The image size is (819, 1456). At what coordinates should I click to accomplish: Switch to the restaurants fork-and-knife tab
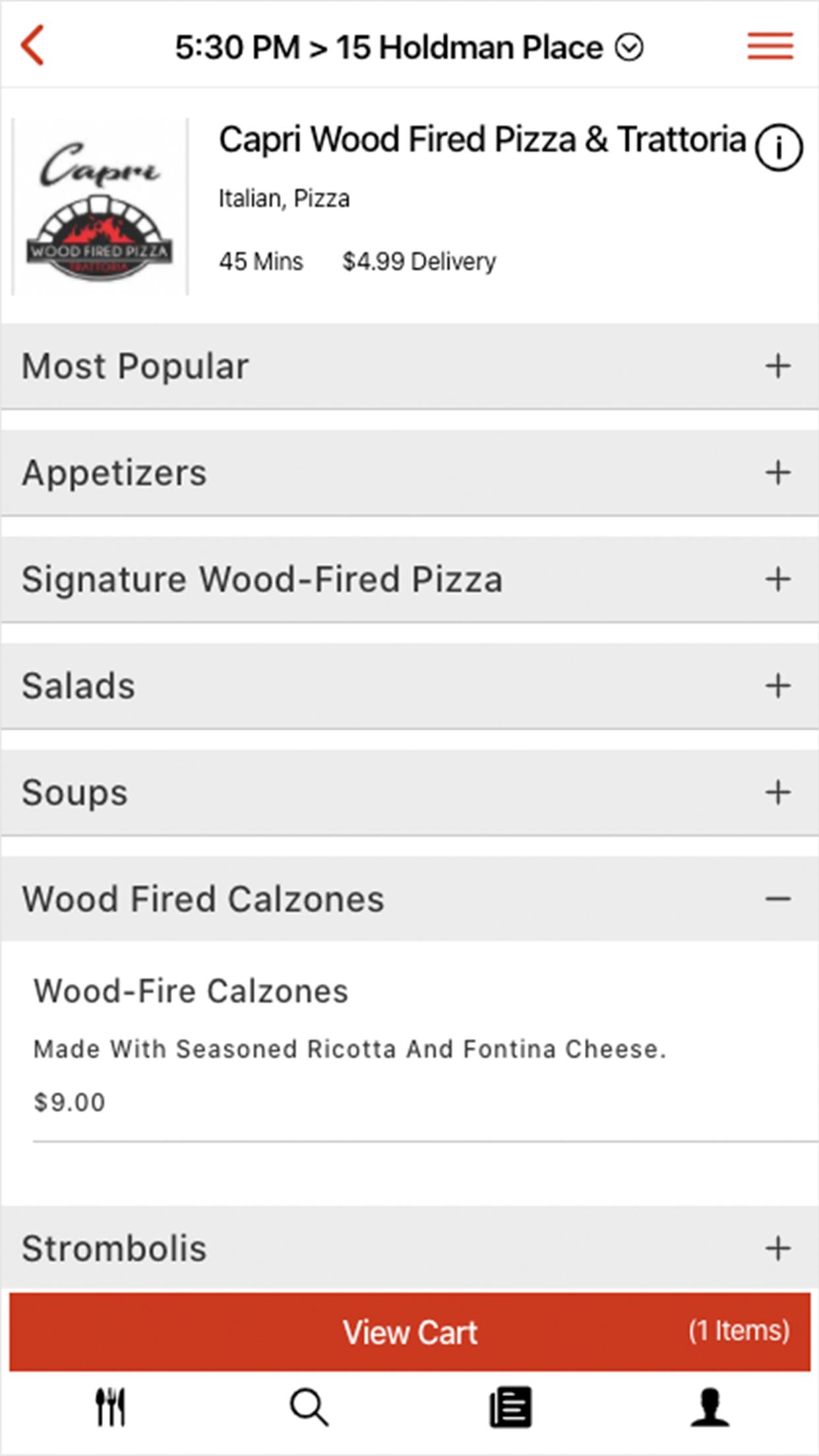pos(110,1407)
